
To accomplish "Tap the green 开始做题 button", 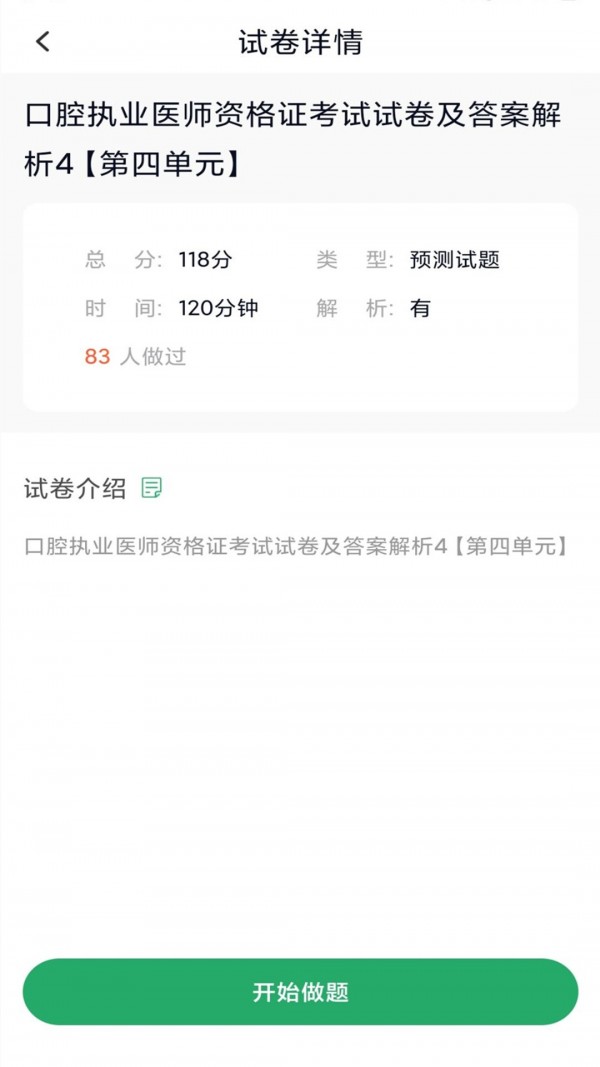I will 300,991.
